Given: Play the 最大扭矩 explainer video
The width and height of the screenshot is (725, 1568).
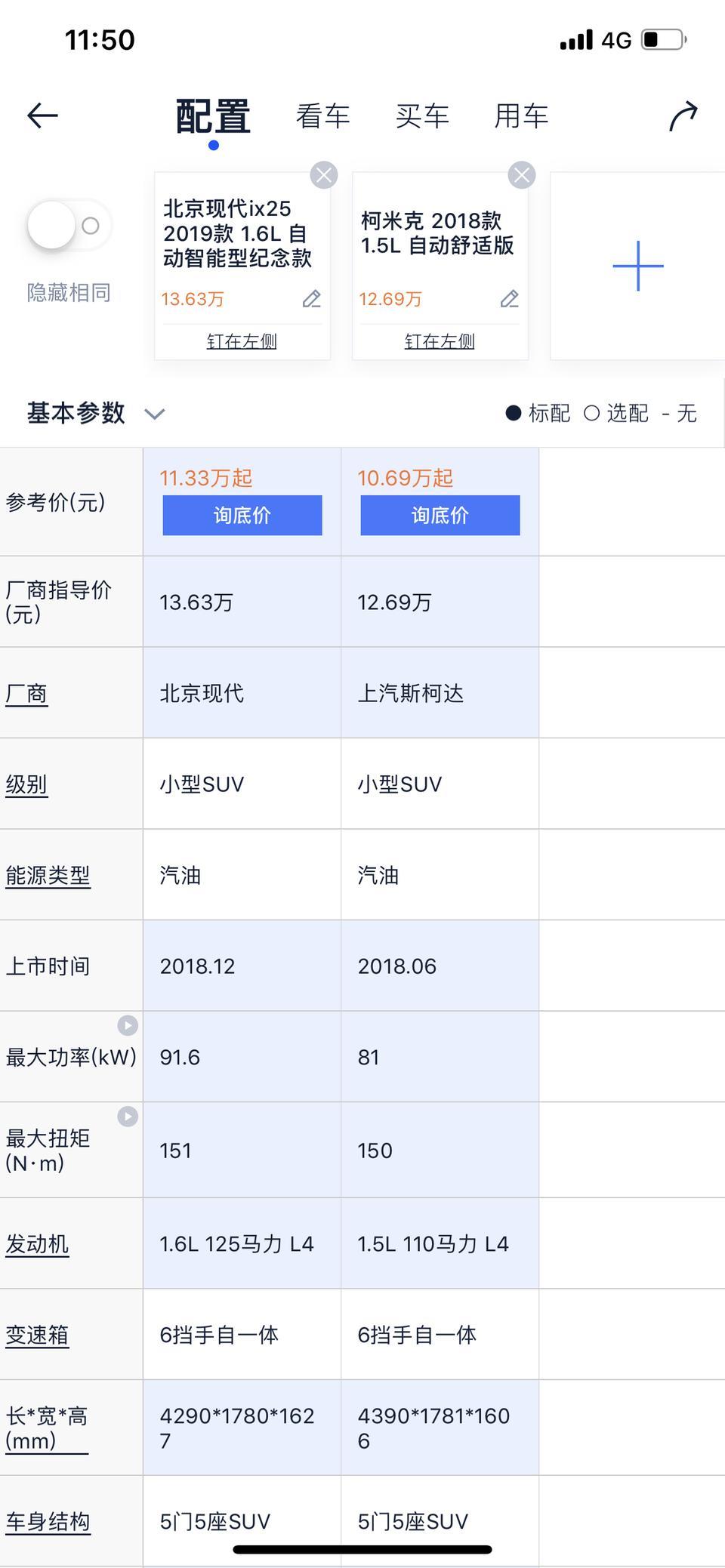Looking at the screenshot, I should pos(128,1117).
